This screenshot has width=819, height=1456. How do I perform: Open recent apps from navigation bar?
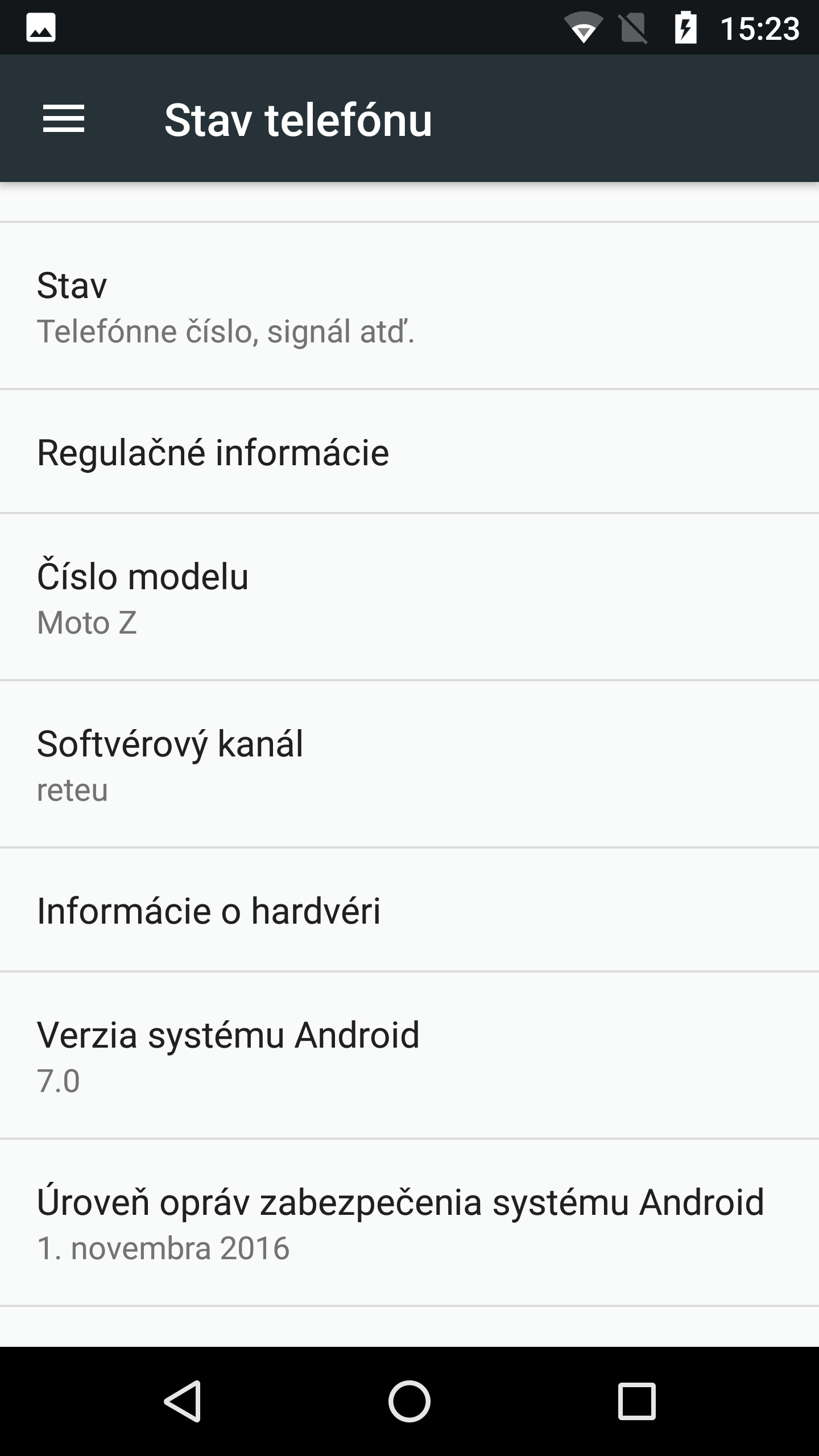coord(636,1401)
